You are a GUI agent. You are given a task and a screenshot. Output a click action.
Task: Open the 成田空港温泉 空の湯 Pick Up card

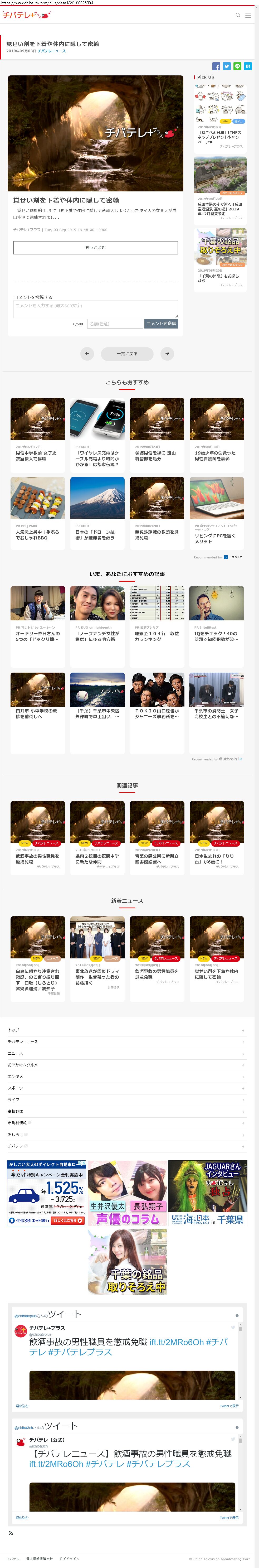(220, 189)
